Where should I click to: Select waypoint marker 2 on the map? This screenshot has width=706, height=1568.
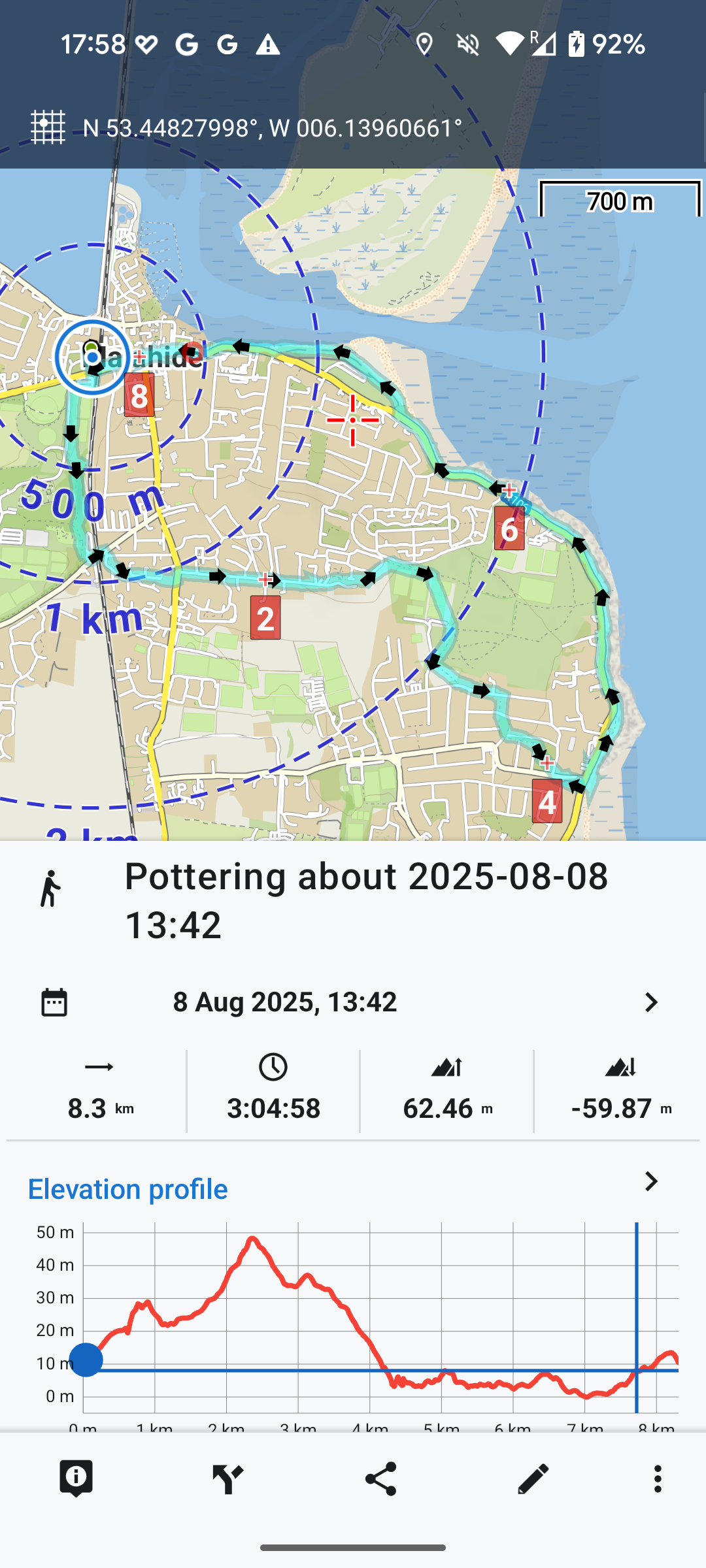click(265, 617)
